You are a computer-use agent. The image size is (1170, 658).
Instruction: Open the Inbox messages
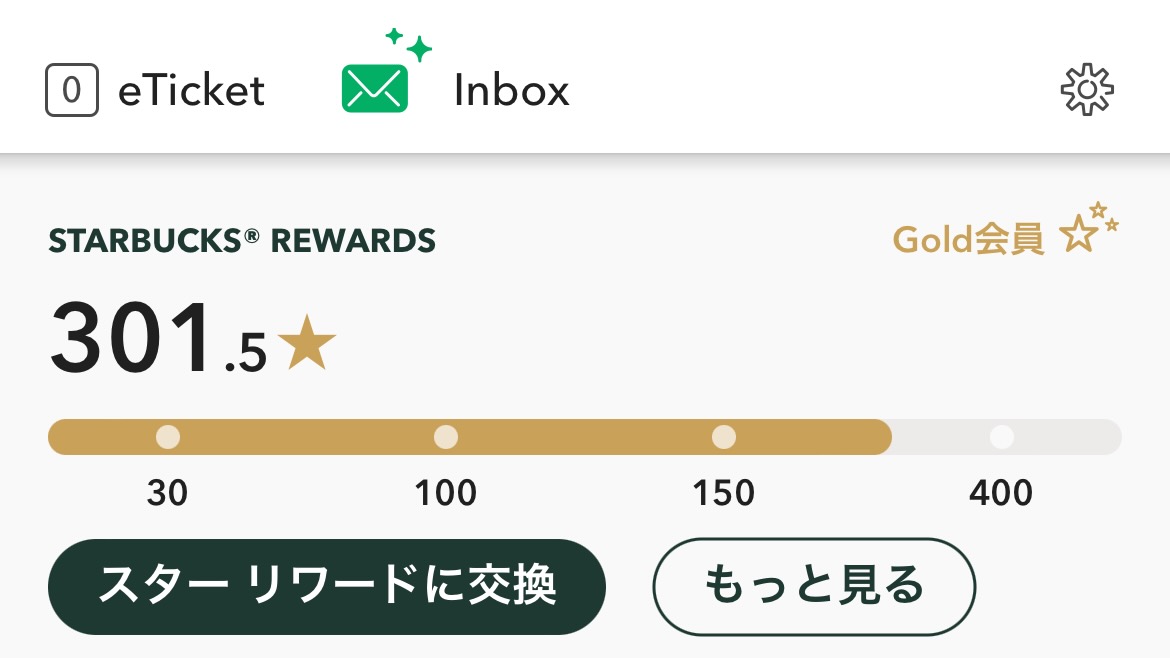456,90
